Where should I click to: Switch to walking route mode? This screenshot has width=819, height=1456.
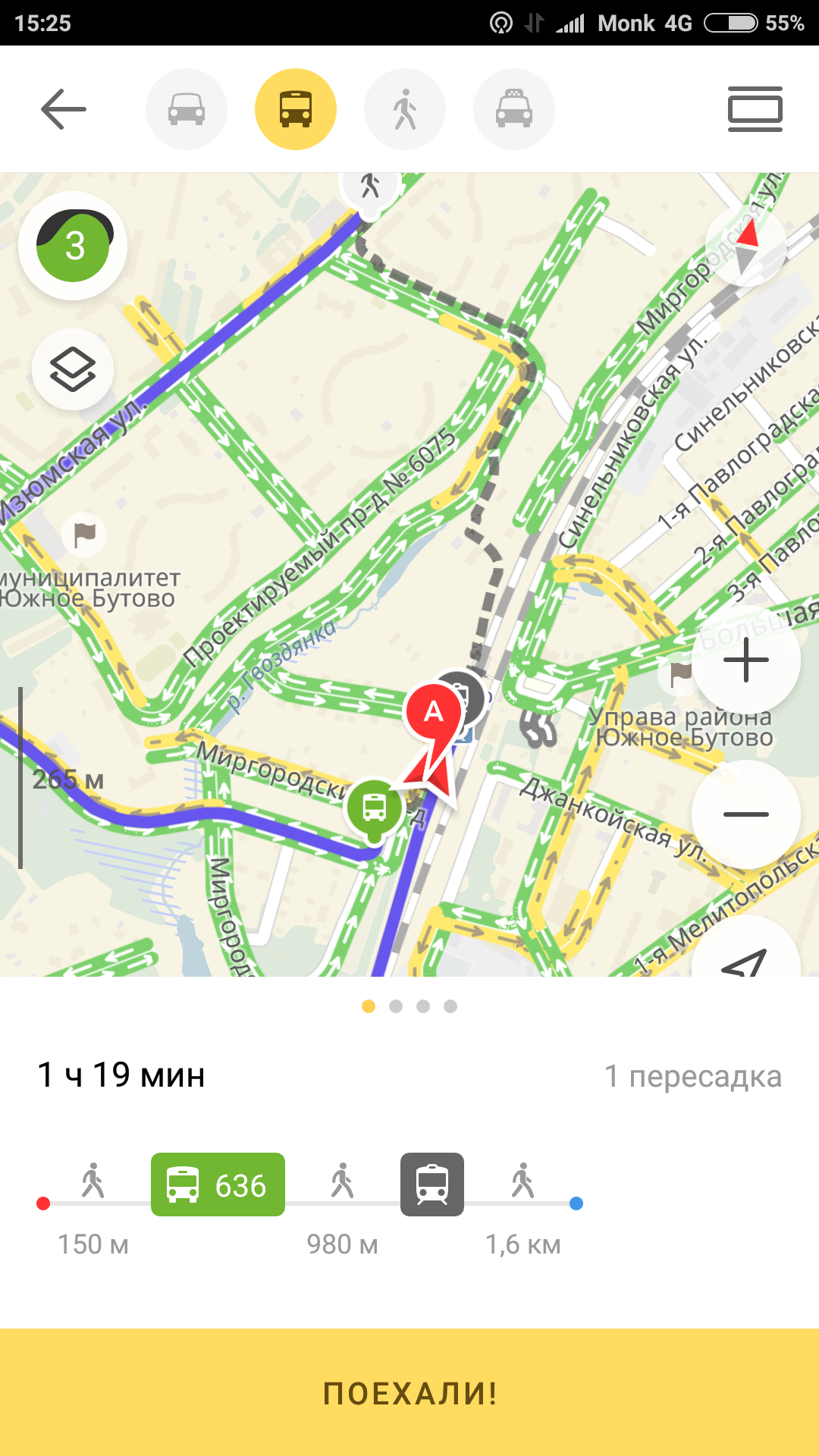click(405, 109)
